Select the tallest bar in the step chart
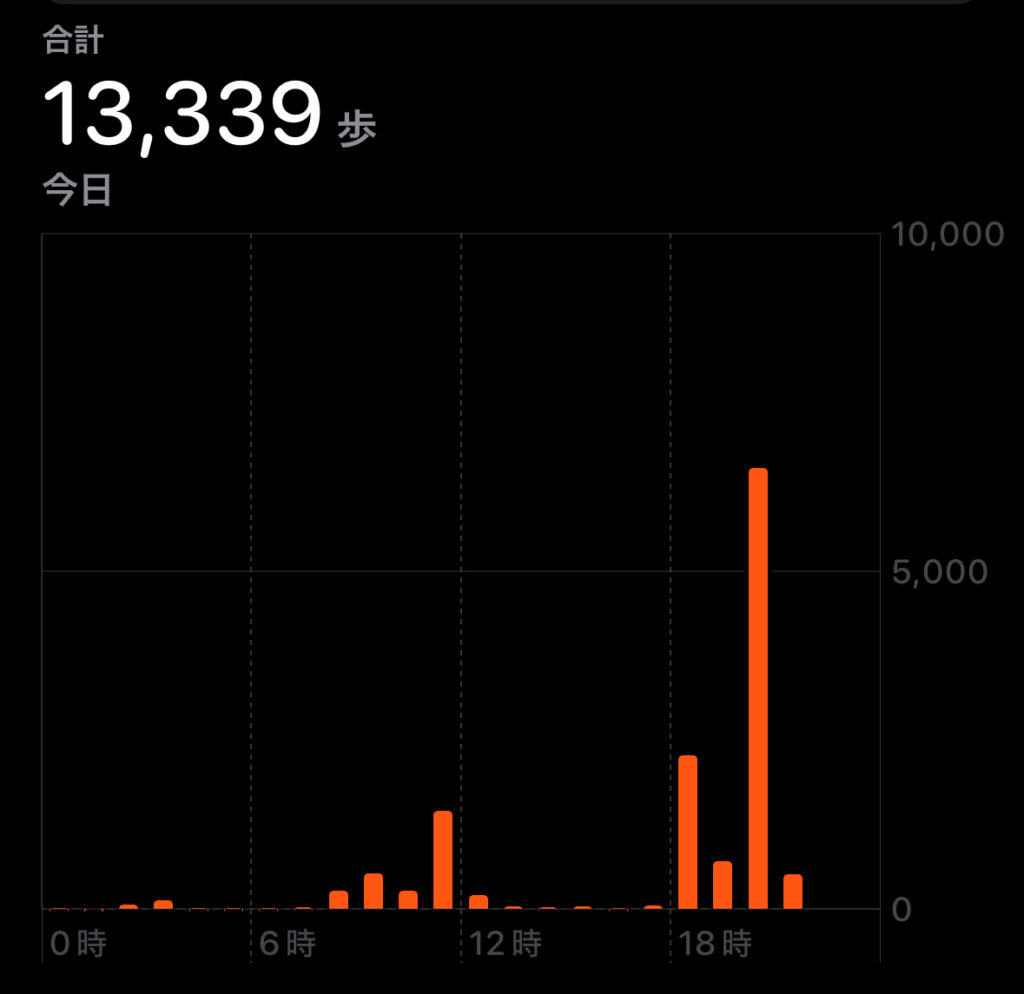The width and height of the screenshot is (1024, 994). coord(758,688)
